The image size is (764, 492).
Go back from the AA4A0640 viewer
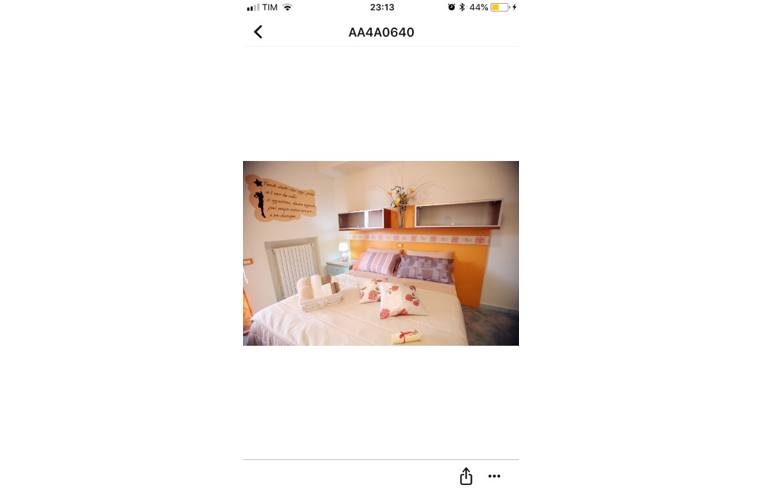click(258, 32)
